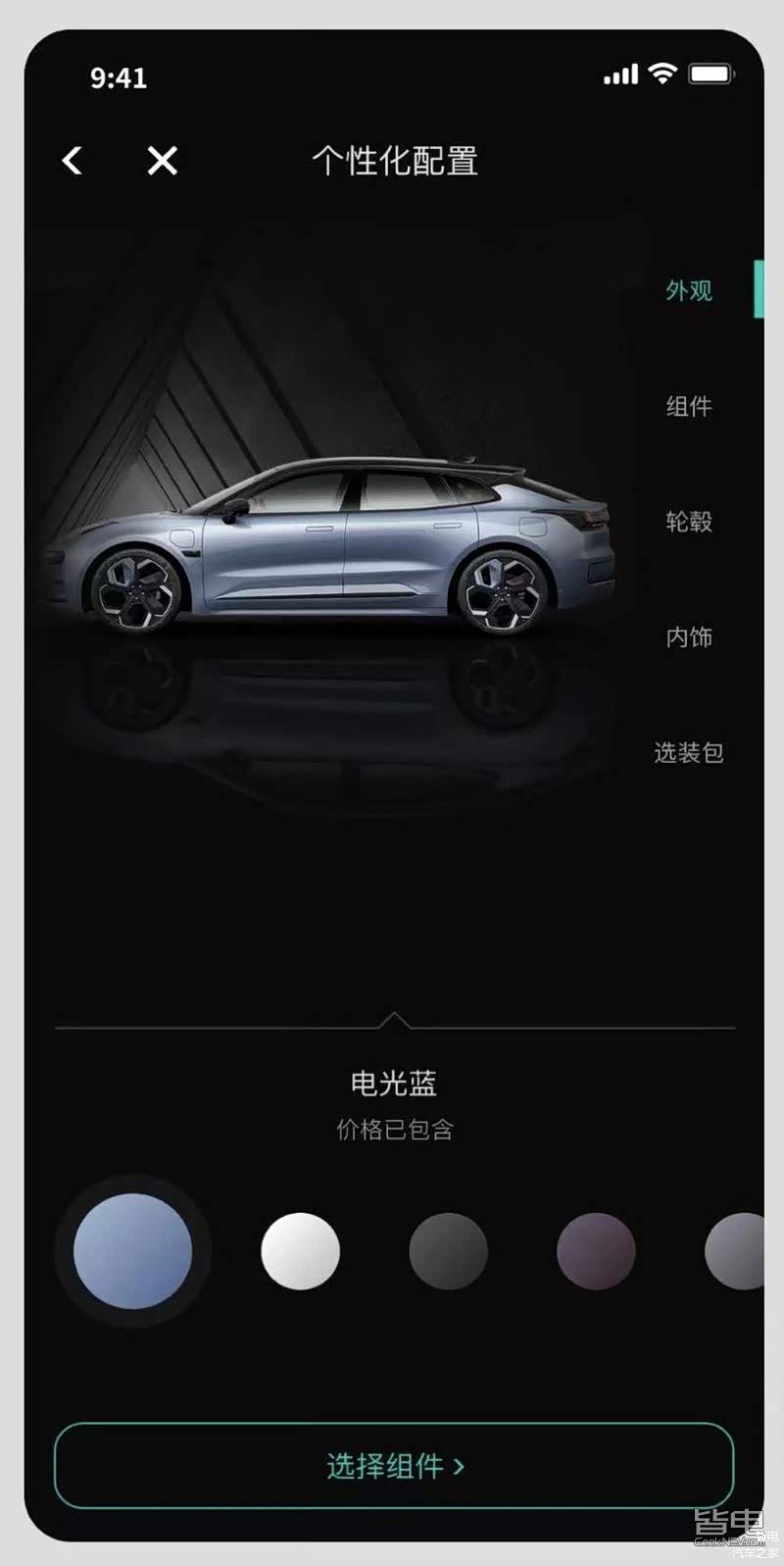Choose the white color swatch
The width and height of the screenshot is (784, 1566).
pyautogui.click(x=300, y=1250)
